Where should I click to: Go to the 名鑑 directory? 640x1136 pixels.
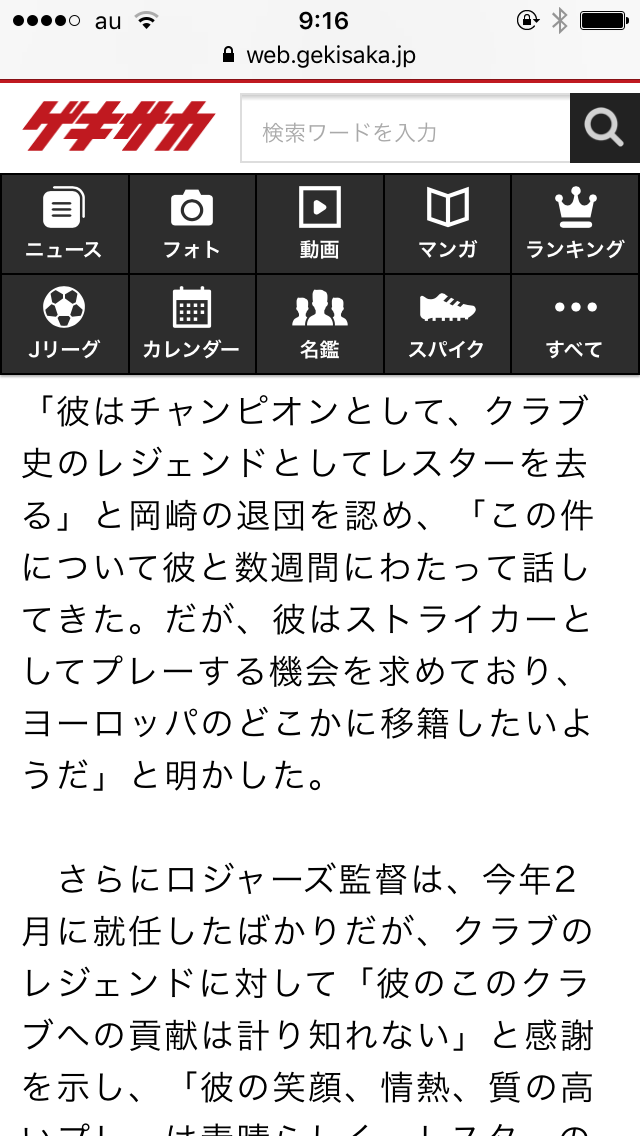[320, 324]
